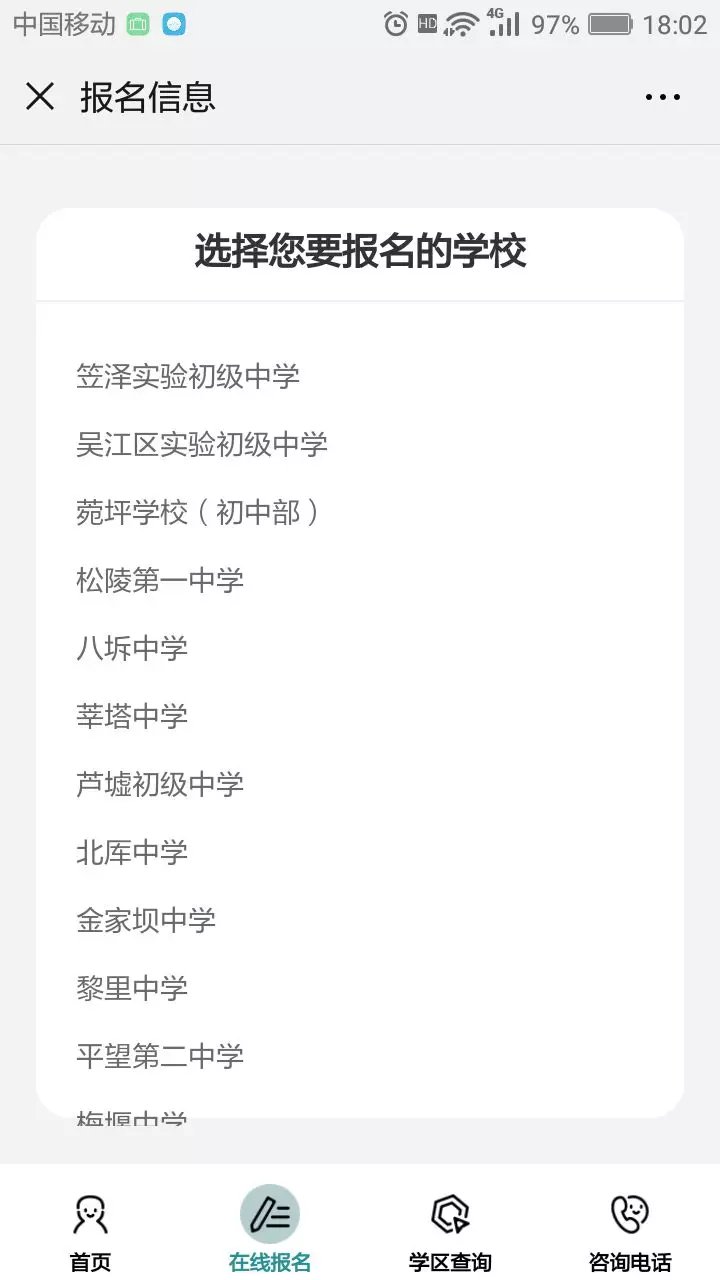Choose 金家坝中学
The height and width of the screenshot is (1280, 720).
tap(146, 921)
